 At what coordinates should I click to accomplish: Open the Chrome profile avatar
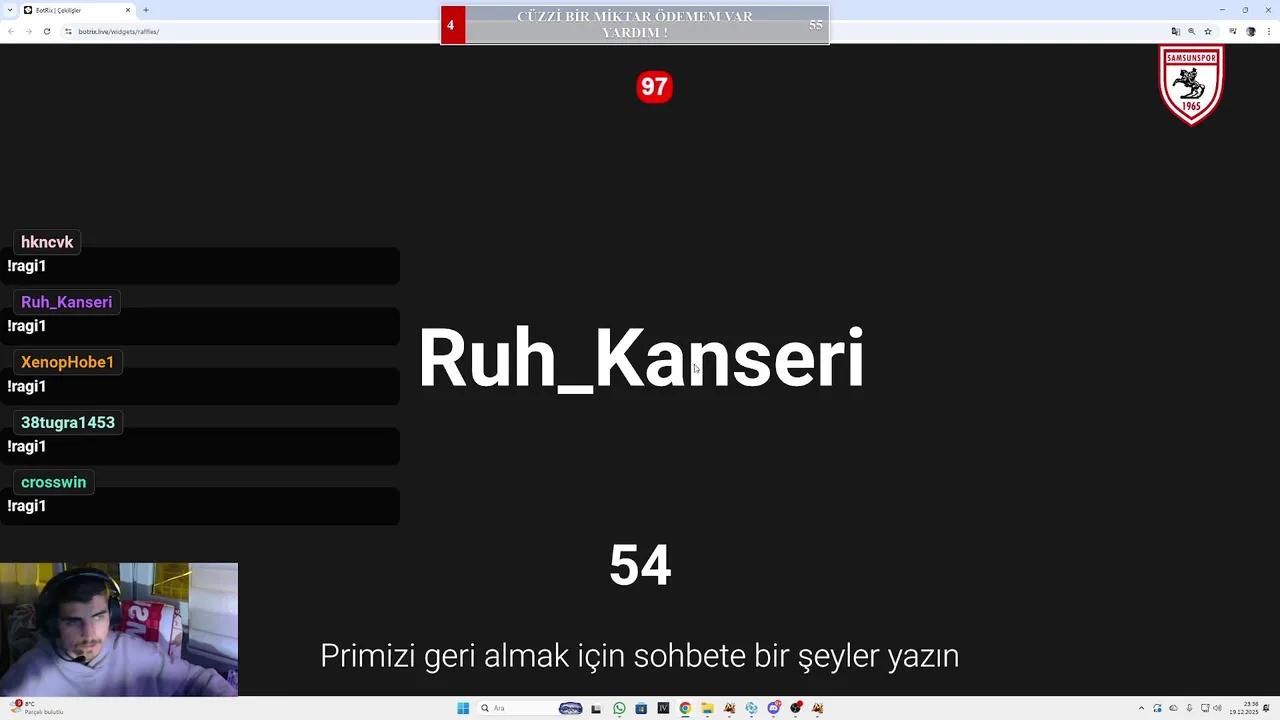click(x=1251, y=31)
